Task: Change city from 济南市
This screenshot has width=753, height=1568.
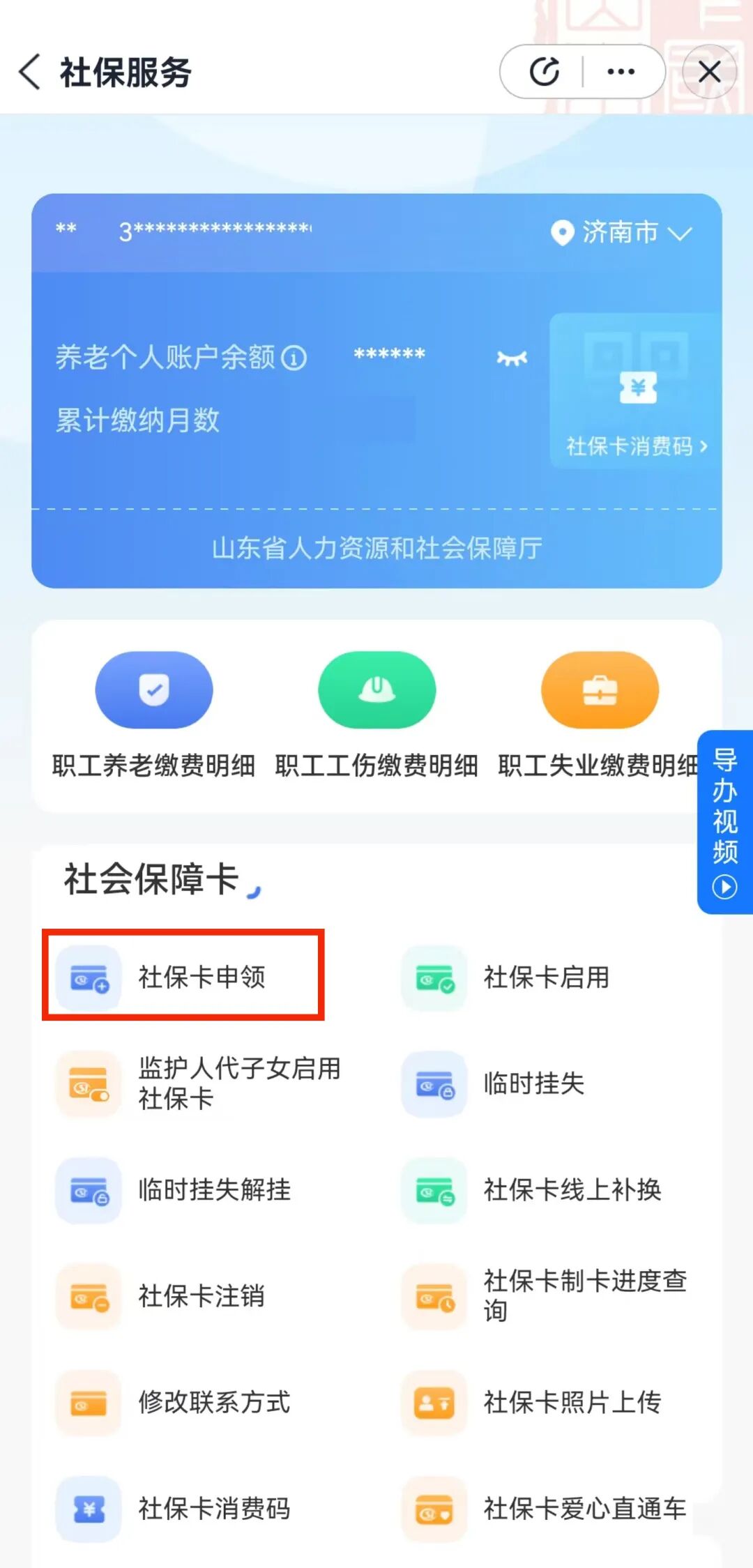Action: coord(621,232)
